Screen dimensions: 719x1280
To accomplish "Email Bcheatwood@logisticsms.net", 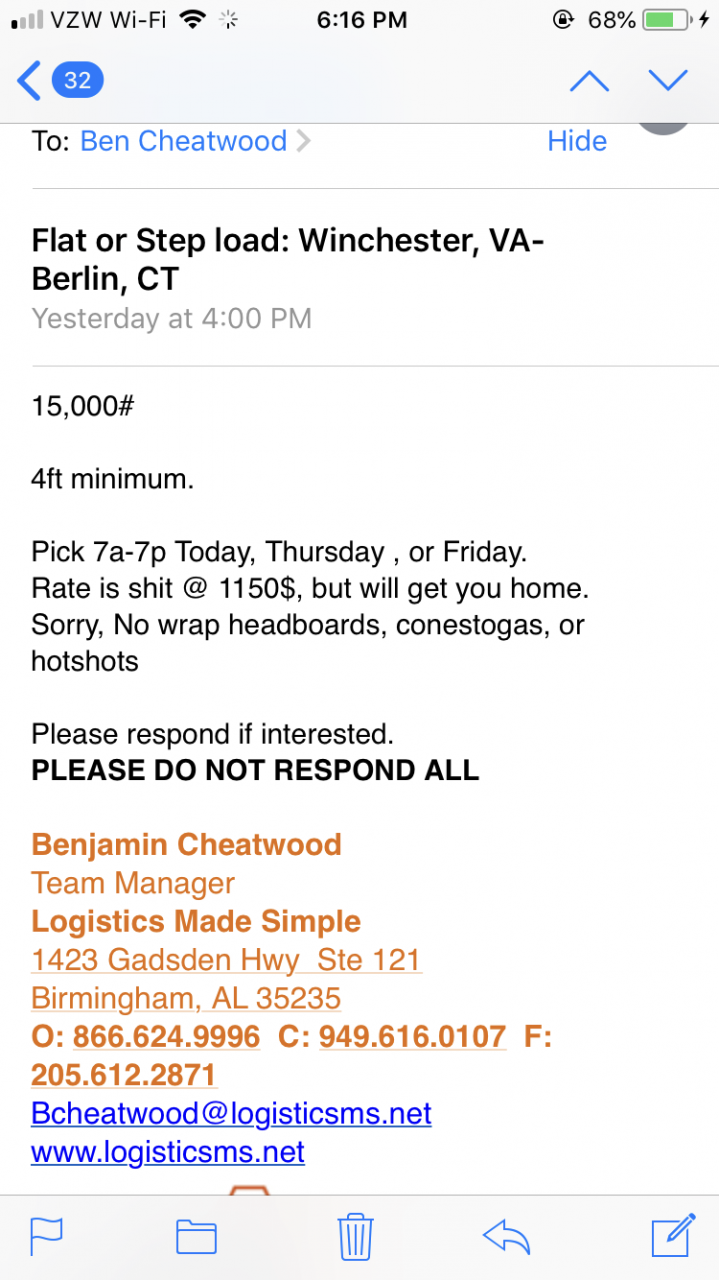I will tap(231, 1113).
